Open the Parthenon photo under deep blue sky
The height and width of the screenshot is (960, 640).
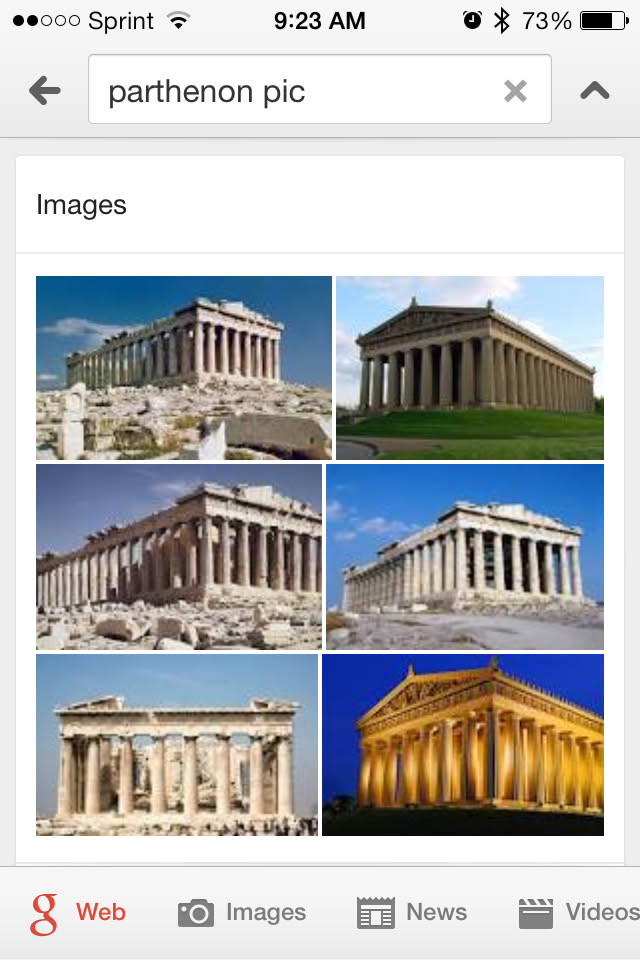465,556
